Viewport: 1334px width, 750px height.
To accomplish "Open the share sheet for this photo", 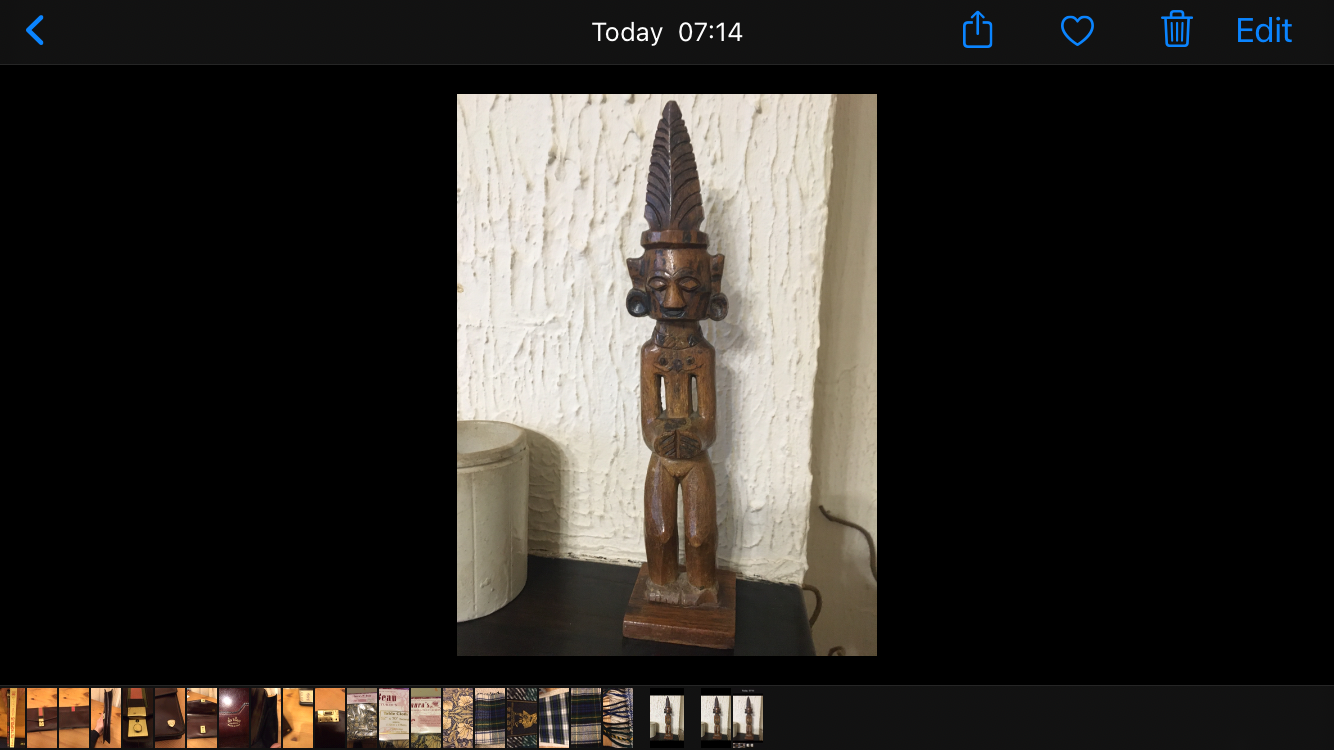I will pyautogui.click(x=977, y=31).
